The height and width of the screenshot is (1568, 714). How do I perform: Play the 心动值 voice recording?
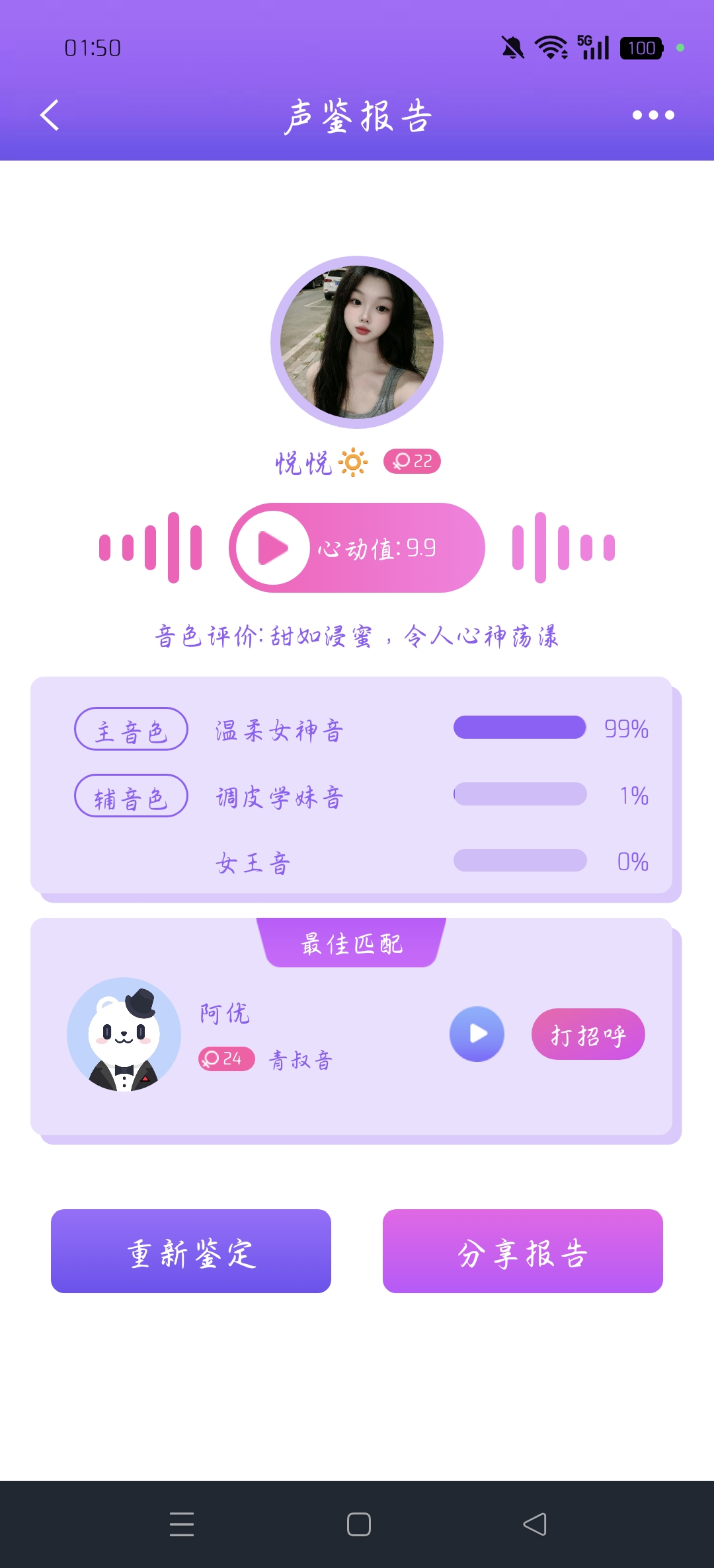pos(273,548)
